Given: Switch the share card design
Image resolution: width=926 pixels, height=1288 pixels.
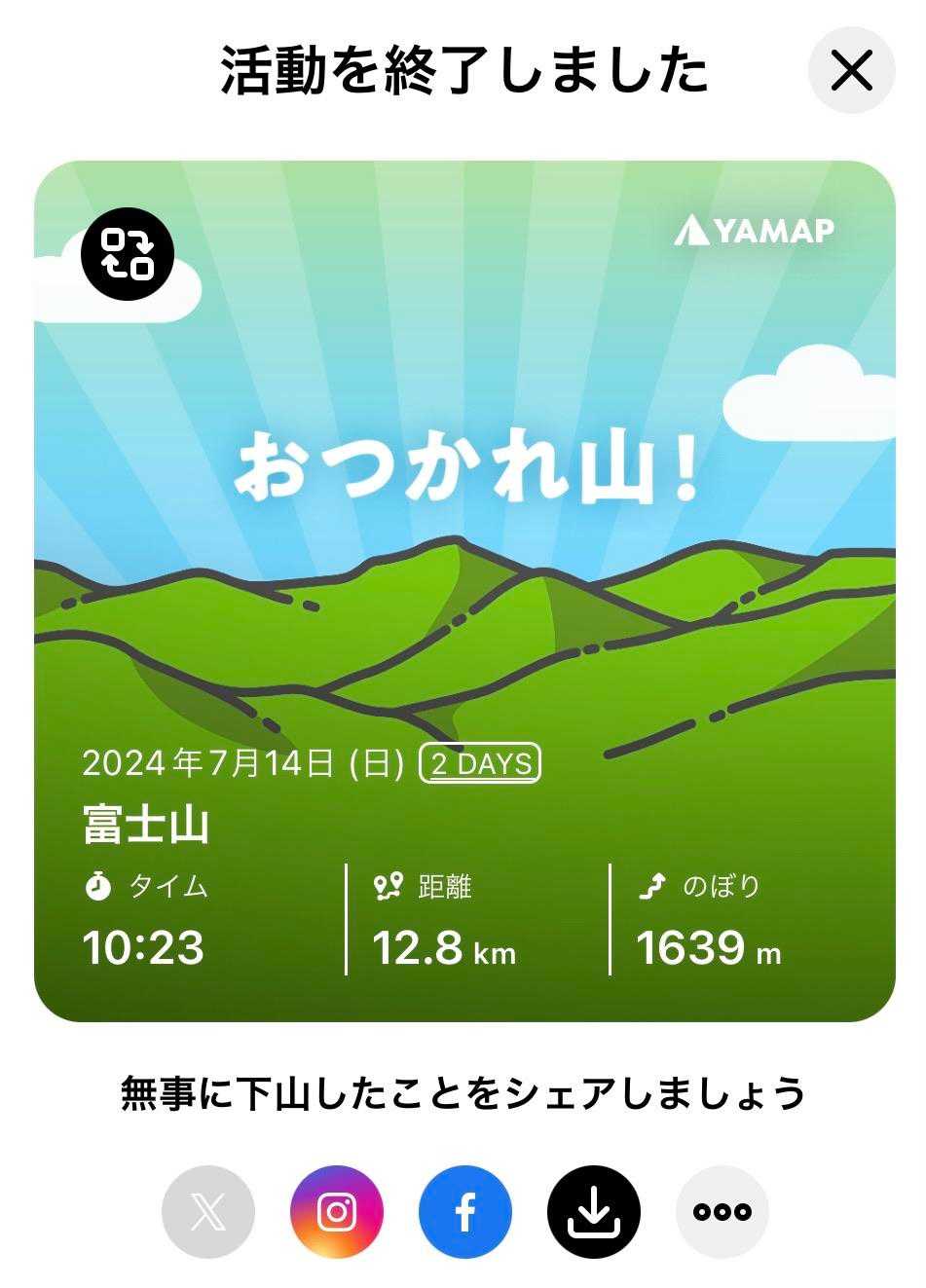Looking at the screenshot, I should click(128, 253).
